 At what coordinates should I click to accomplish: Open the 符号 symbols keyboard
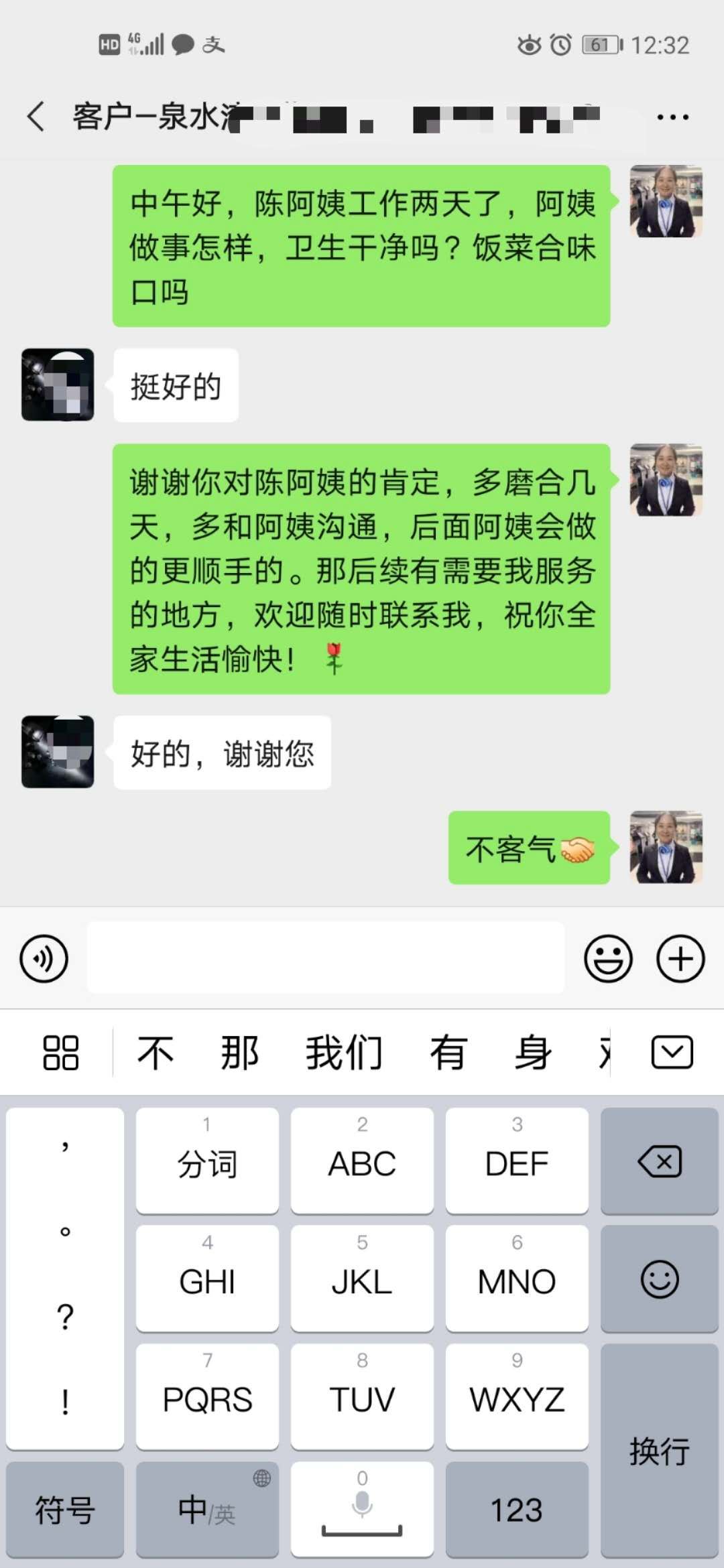(x=65, y=1510)
